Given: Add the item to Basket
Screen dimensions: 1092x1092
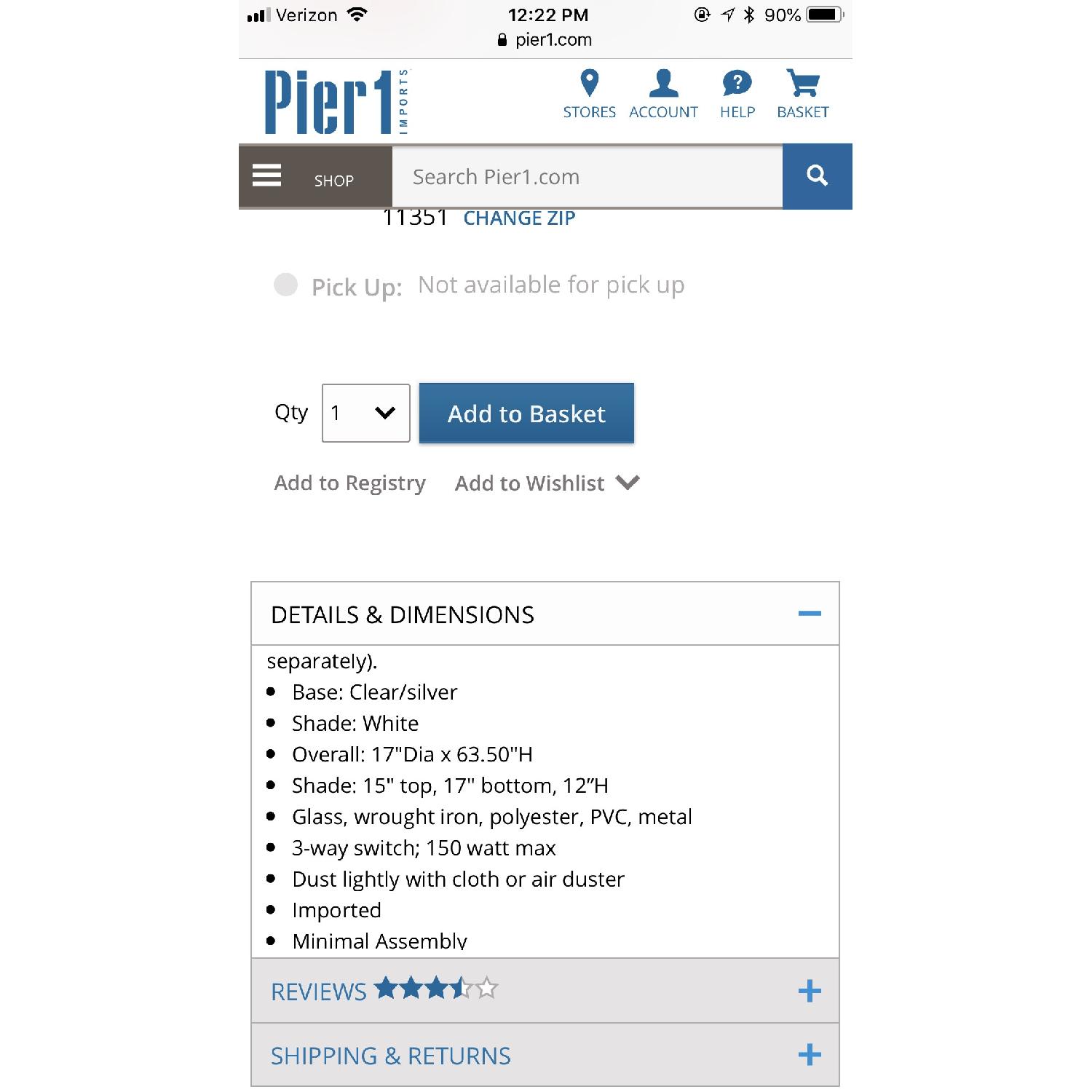Looking at the screenshot, I should (526, 413).
